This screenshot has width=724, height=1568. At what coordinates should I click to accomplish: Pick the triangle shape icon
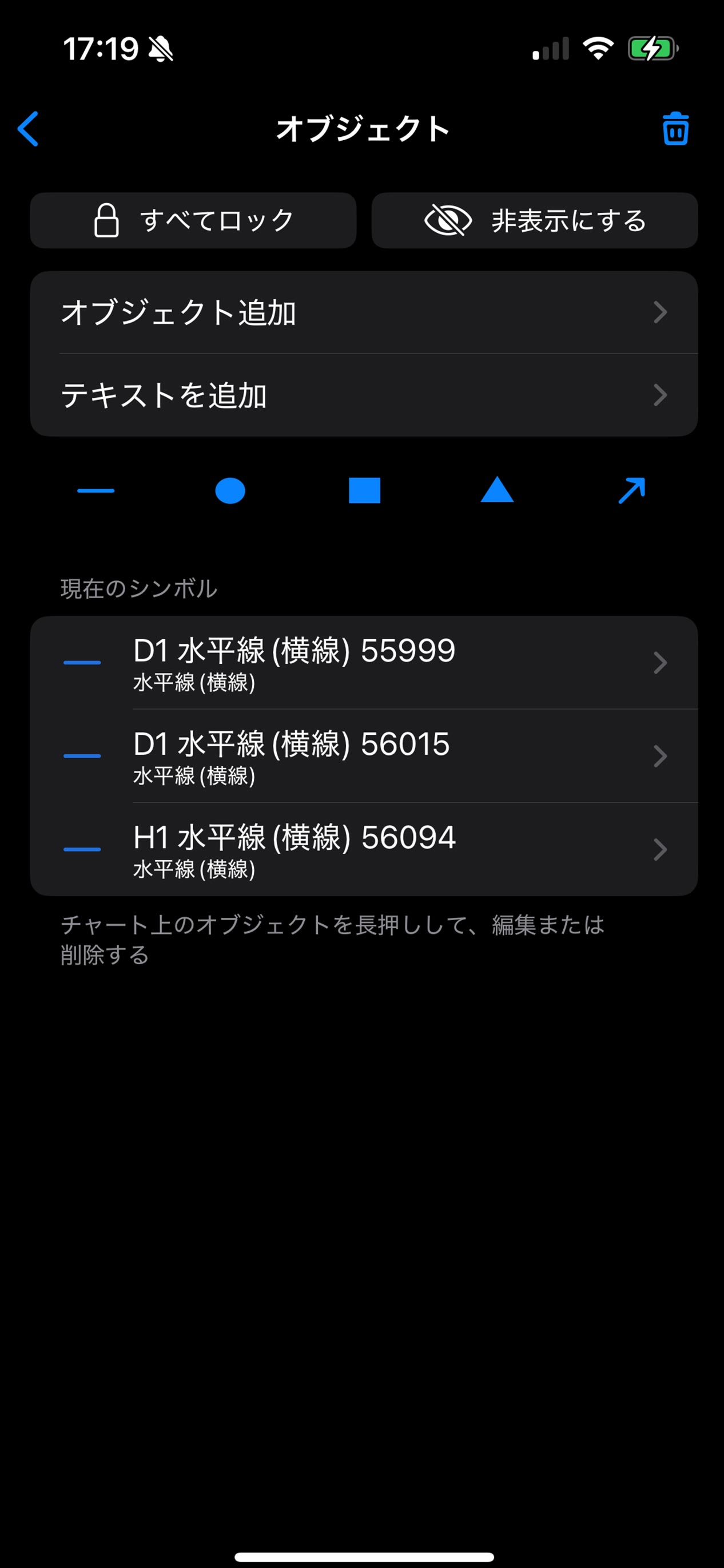click(x=497, y=490)
